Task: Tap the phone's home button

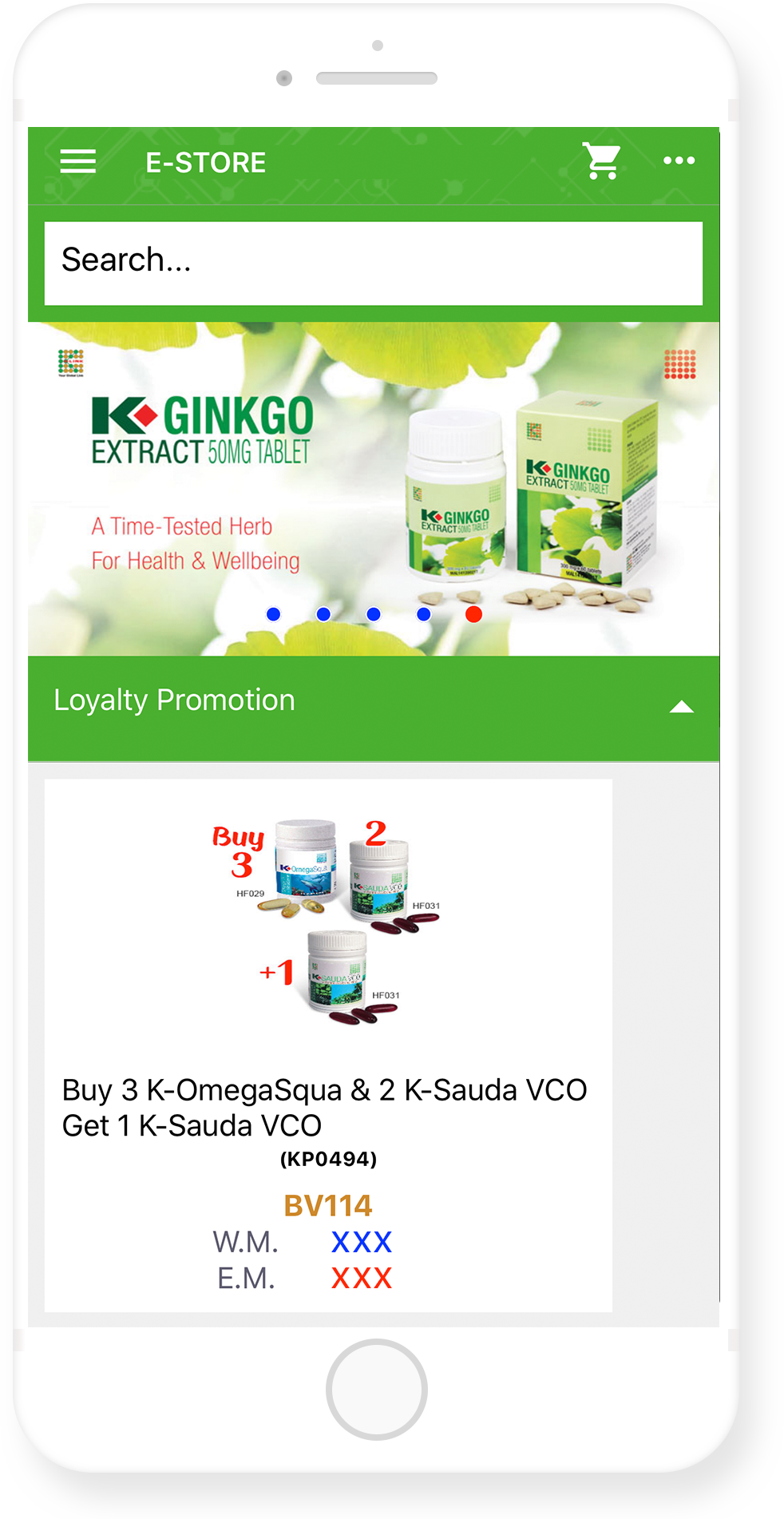Action: pos(376,1389)
